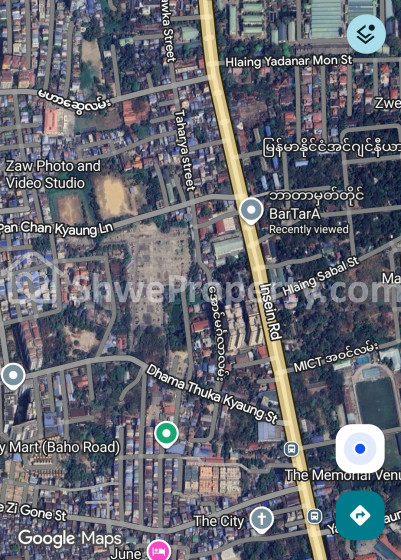Start directions with the navigation button
Screen dimensions: 401x560
coord(360,515)
